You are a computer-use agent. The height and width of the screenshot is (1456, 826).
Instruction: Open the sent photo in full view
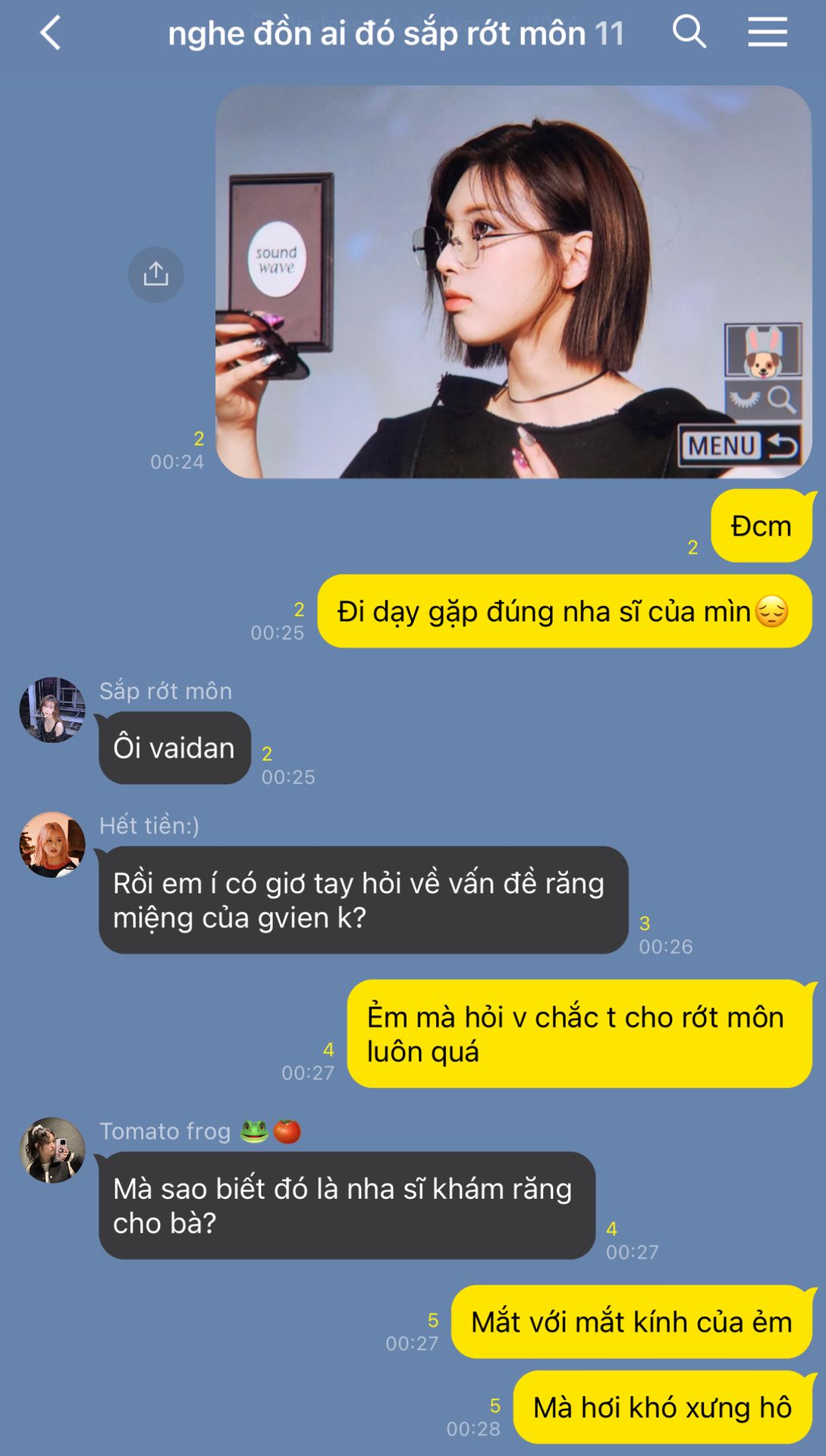[x=514, y=282]
